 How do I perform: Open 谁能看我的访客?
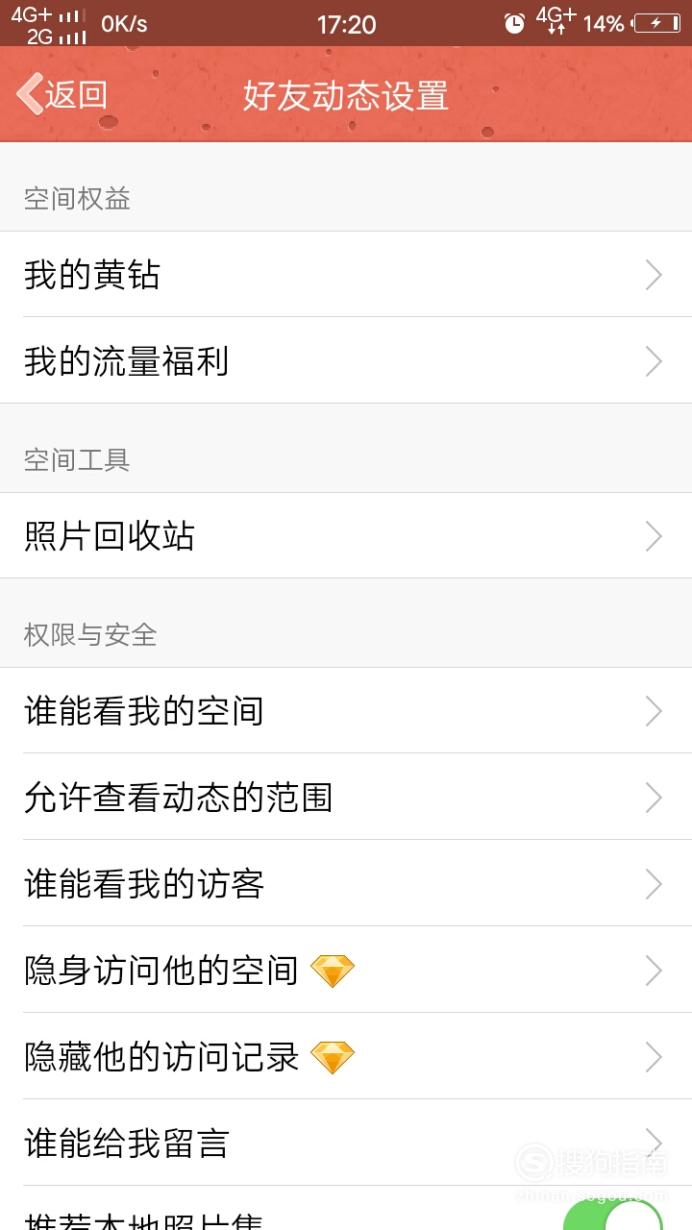coord(346,884)
